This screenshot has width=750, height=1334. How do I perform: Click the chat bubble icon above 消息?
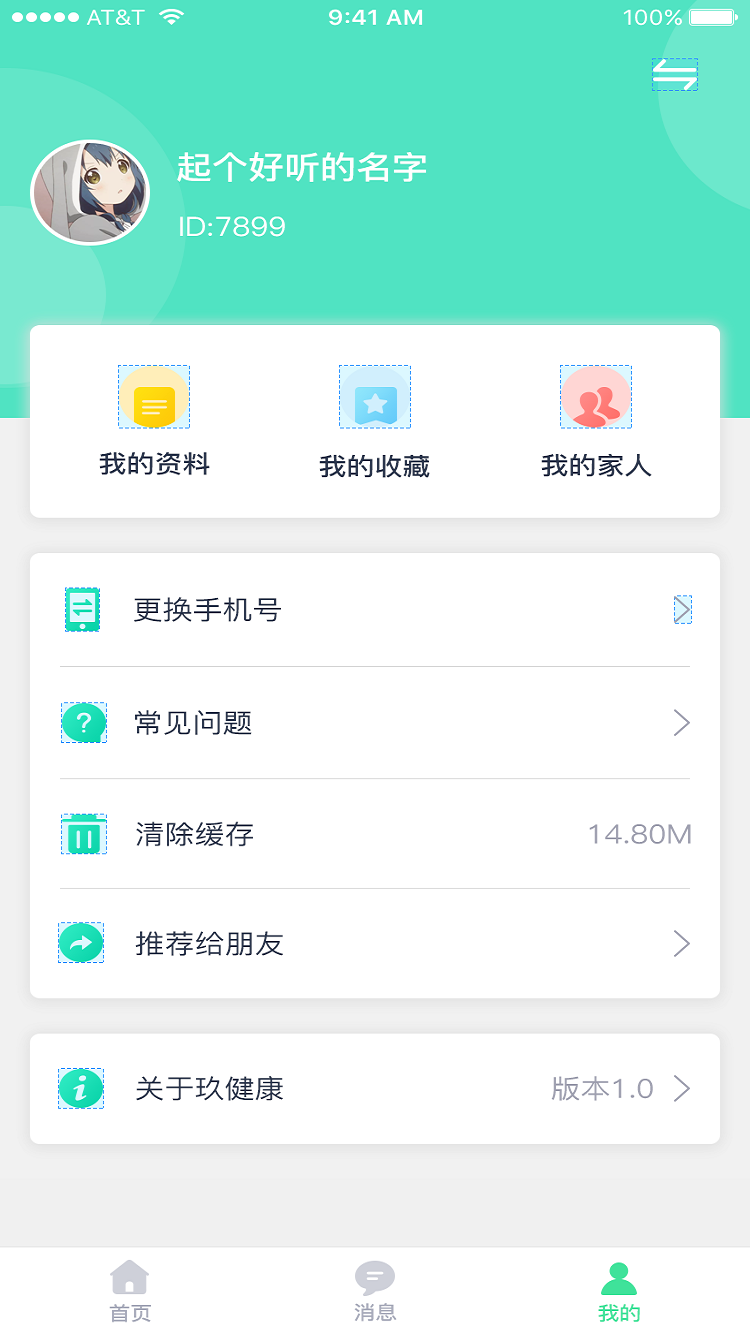tap(374, 1275)
